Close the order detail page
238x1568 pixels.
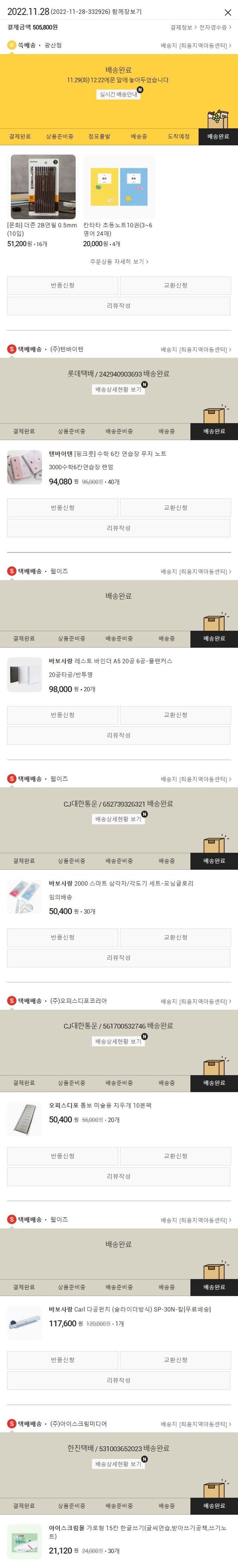228,12
